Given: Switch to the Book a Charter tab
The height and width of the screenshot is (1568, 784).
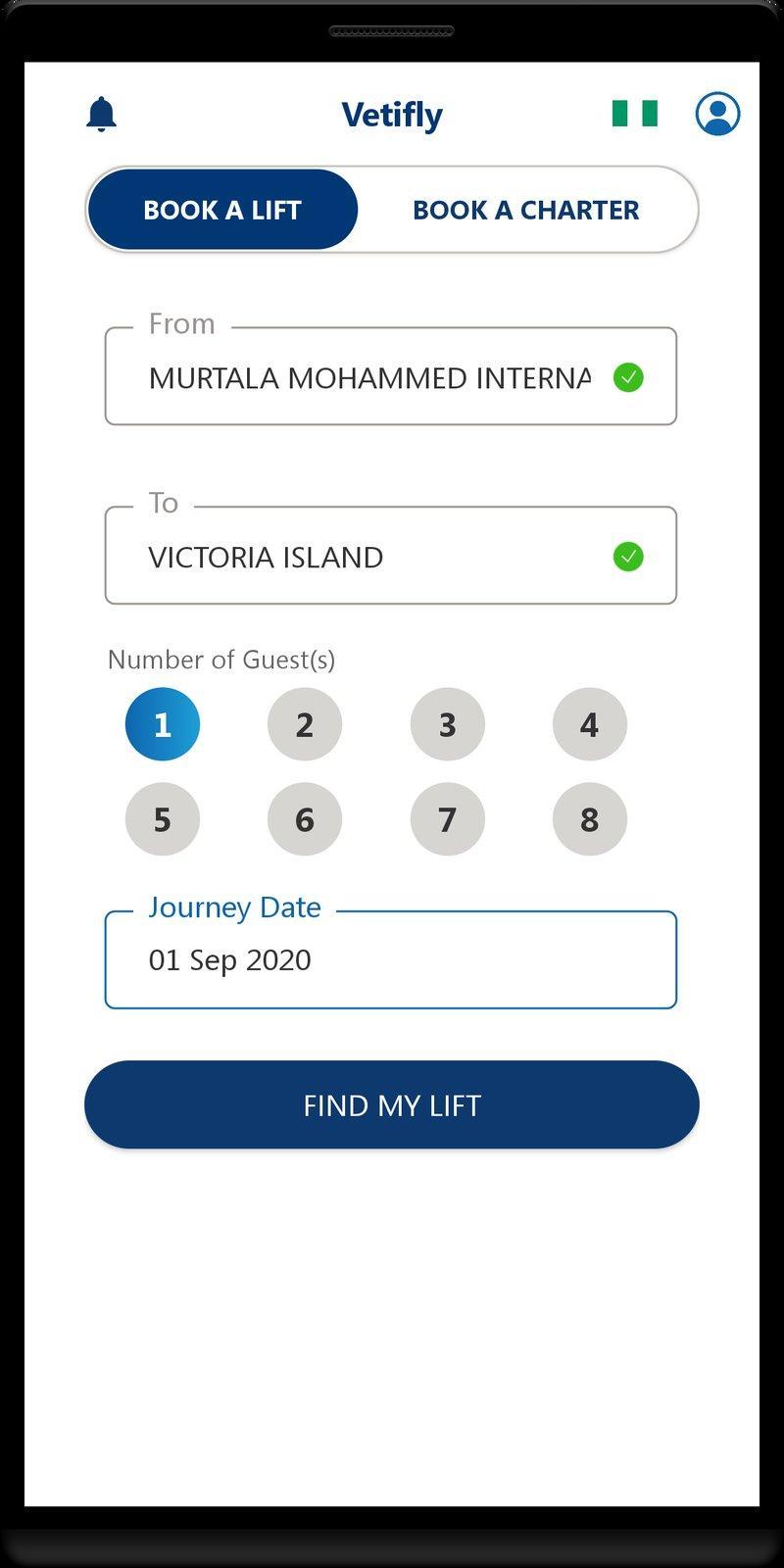Looking at the screenshot, I should click(526, 210).
